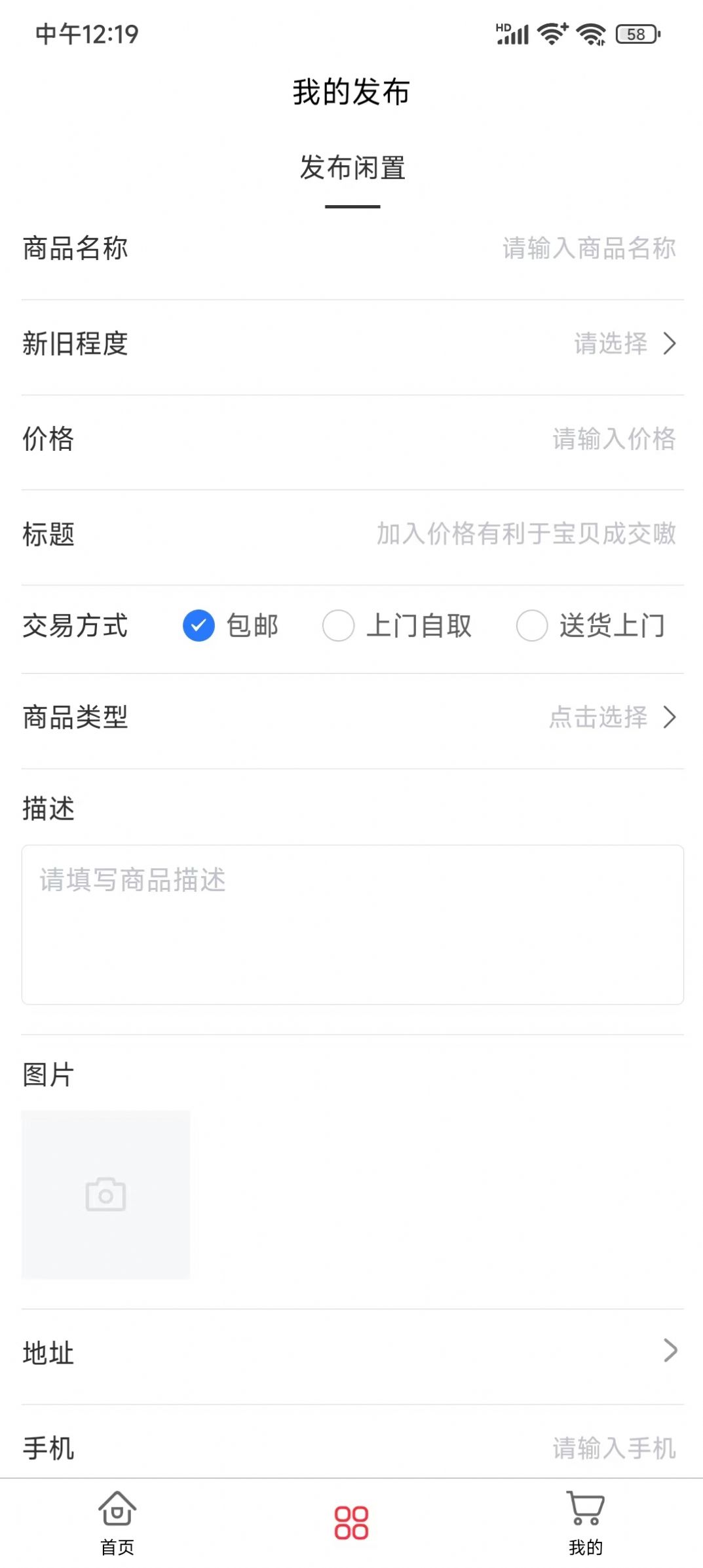Click the Wi-Fi+ status bar icon
Image resolution: width=703 pixels, height=1568 pixels.
[x=552, y=35]
